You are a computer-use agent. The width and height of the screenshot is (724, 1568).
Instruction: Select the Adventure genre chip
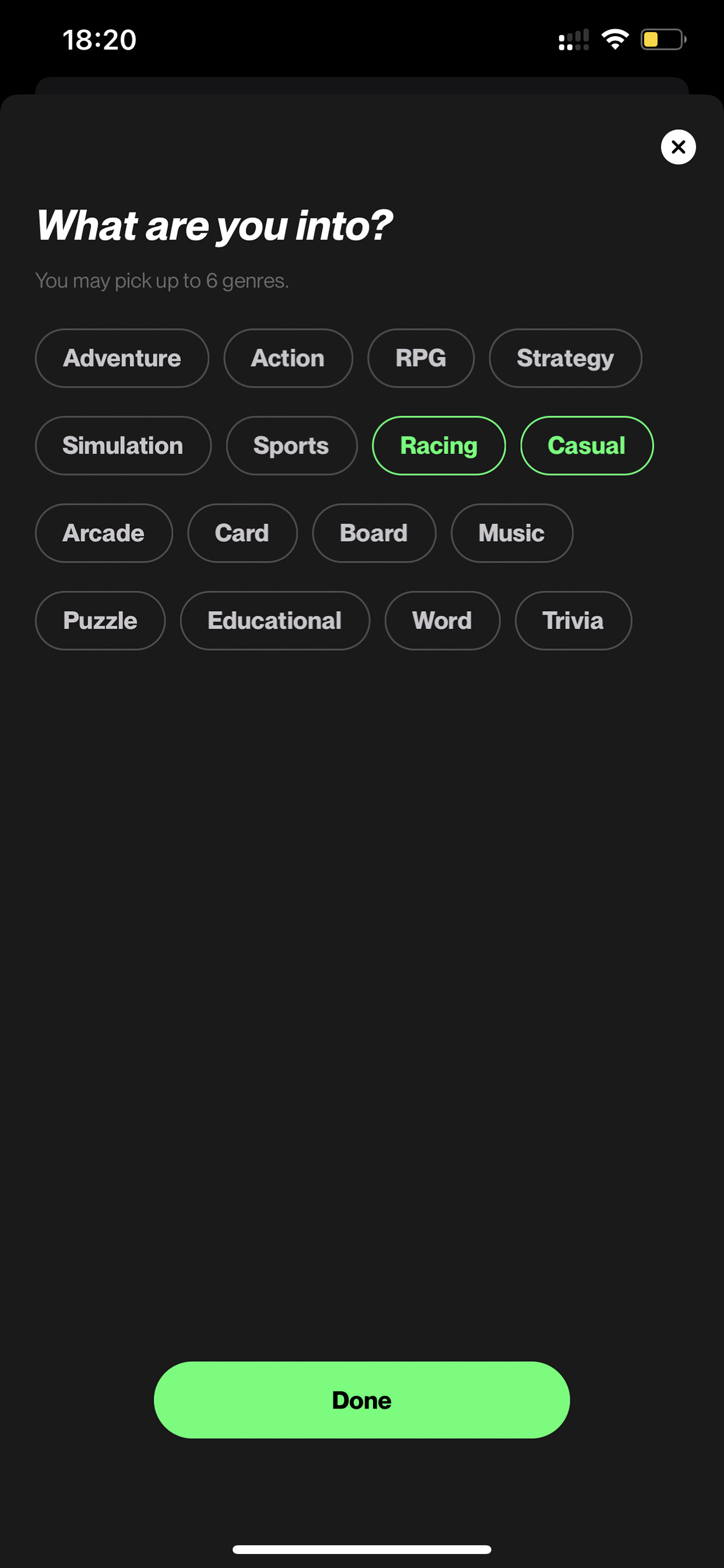(x=121, y=358)
